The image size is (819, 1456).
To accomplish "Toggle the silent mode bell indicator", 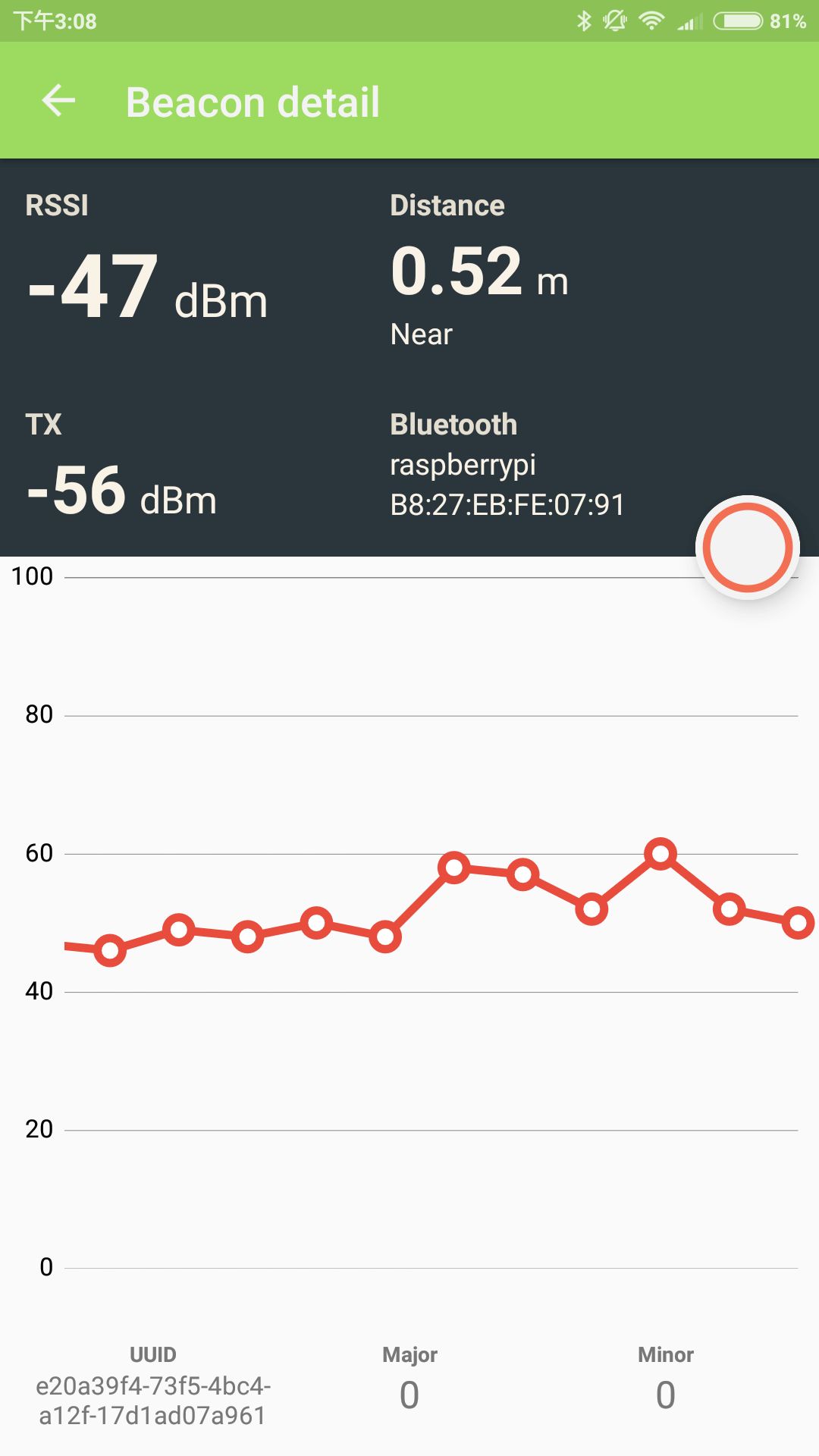I will pyautogui.click(x=616, y=21).
